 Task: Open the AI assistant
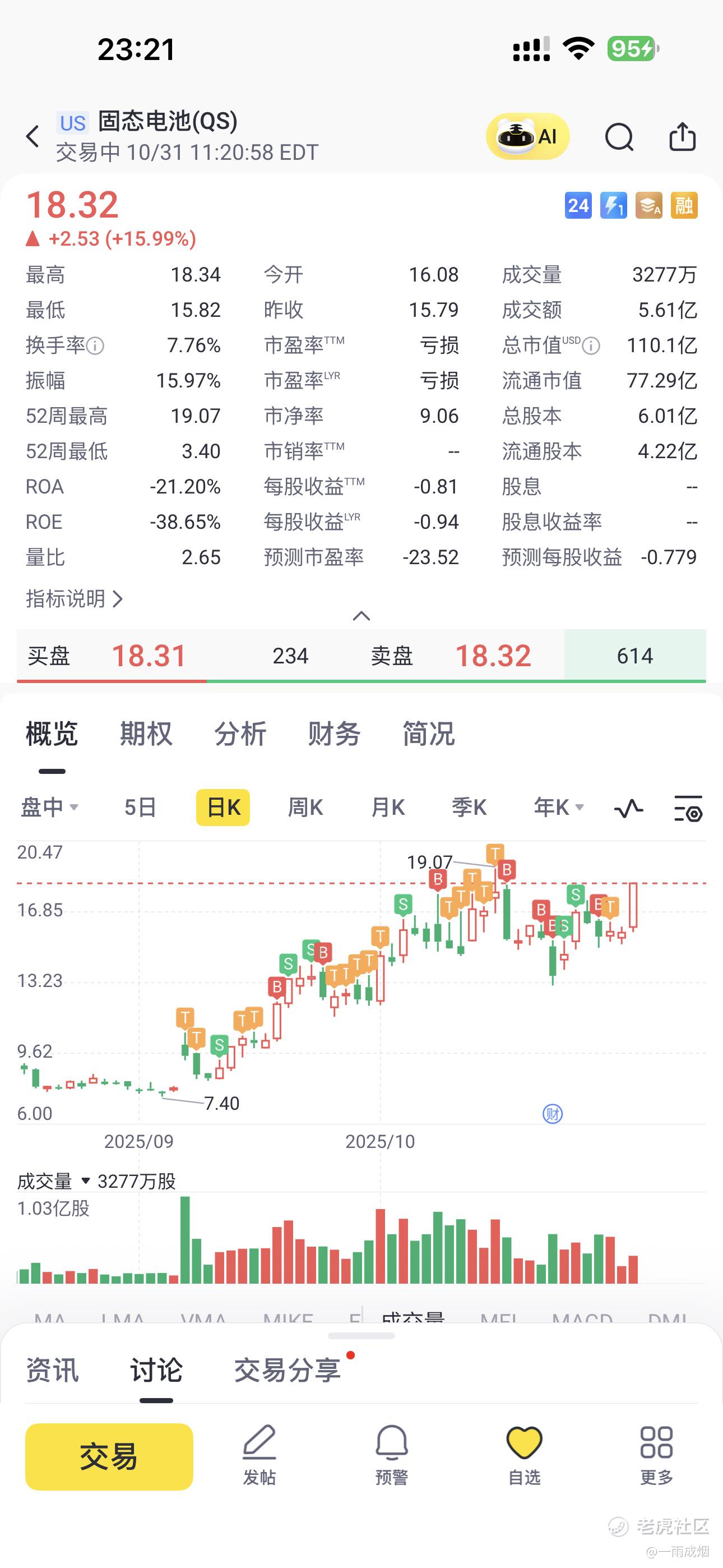tap(527, 136)
